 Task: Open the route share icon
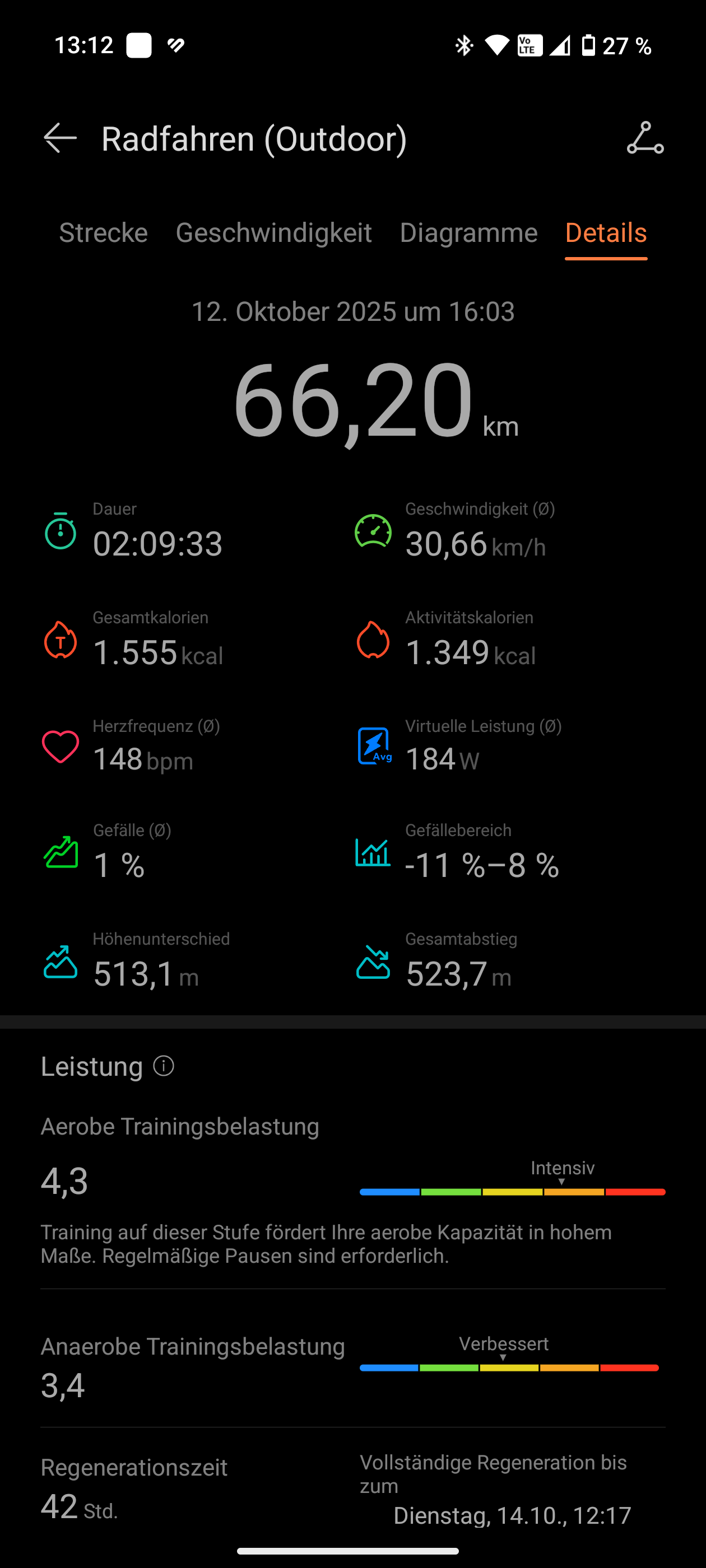click(645, 138)
